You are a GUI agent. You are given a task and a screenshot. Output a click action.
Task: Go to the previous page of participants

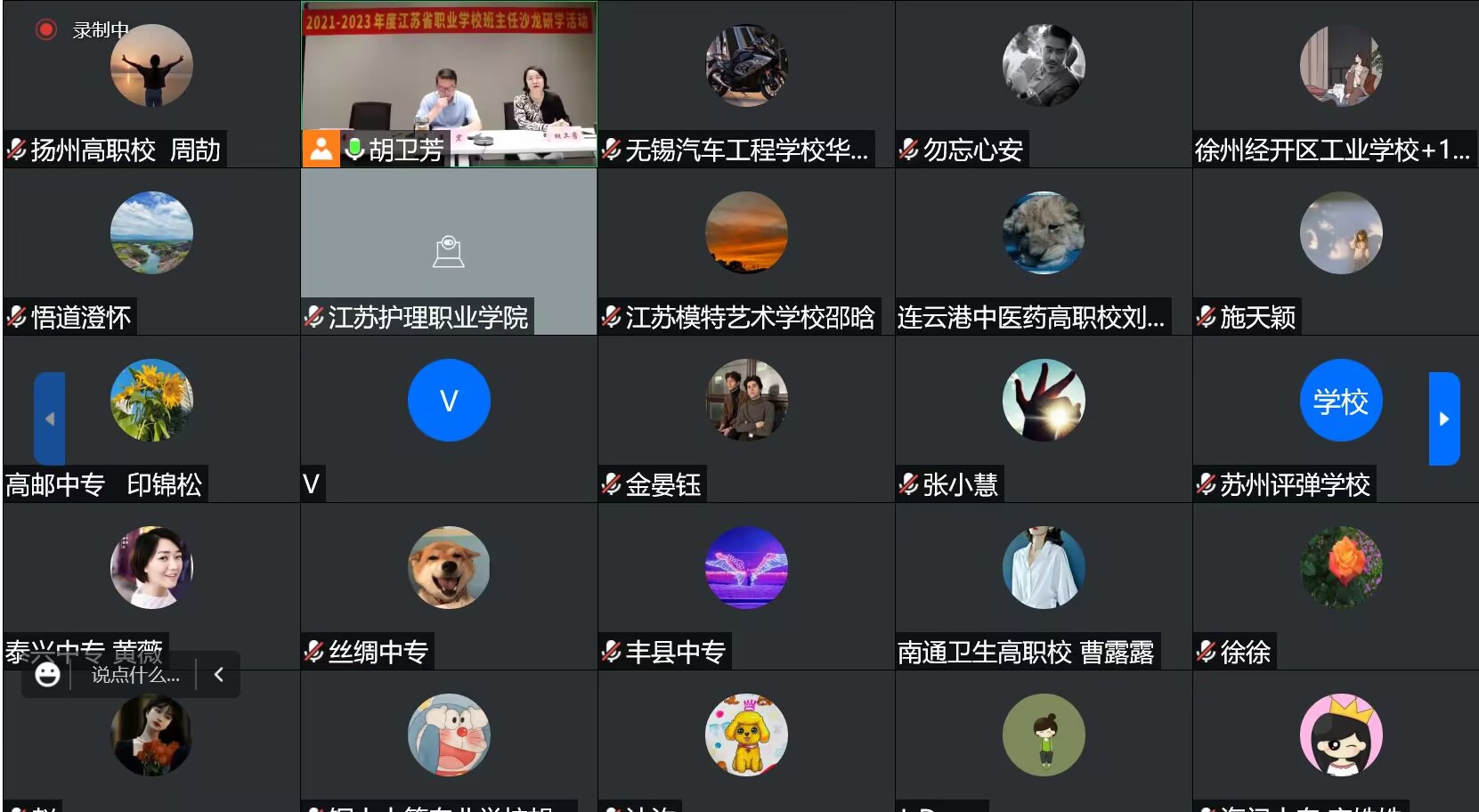coord(50,418)
